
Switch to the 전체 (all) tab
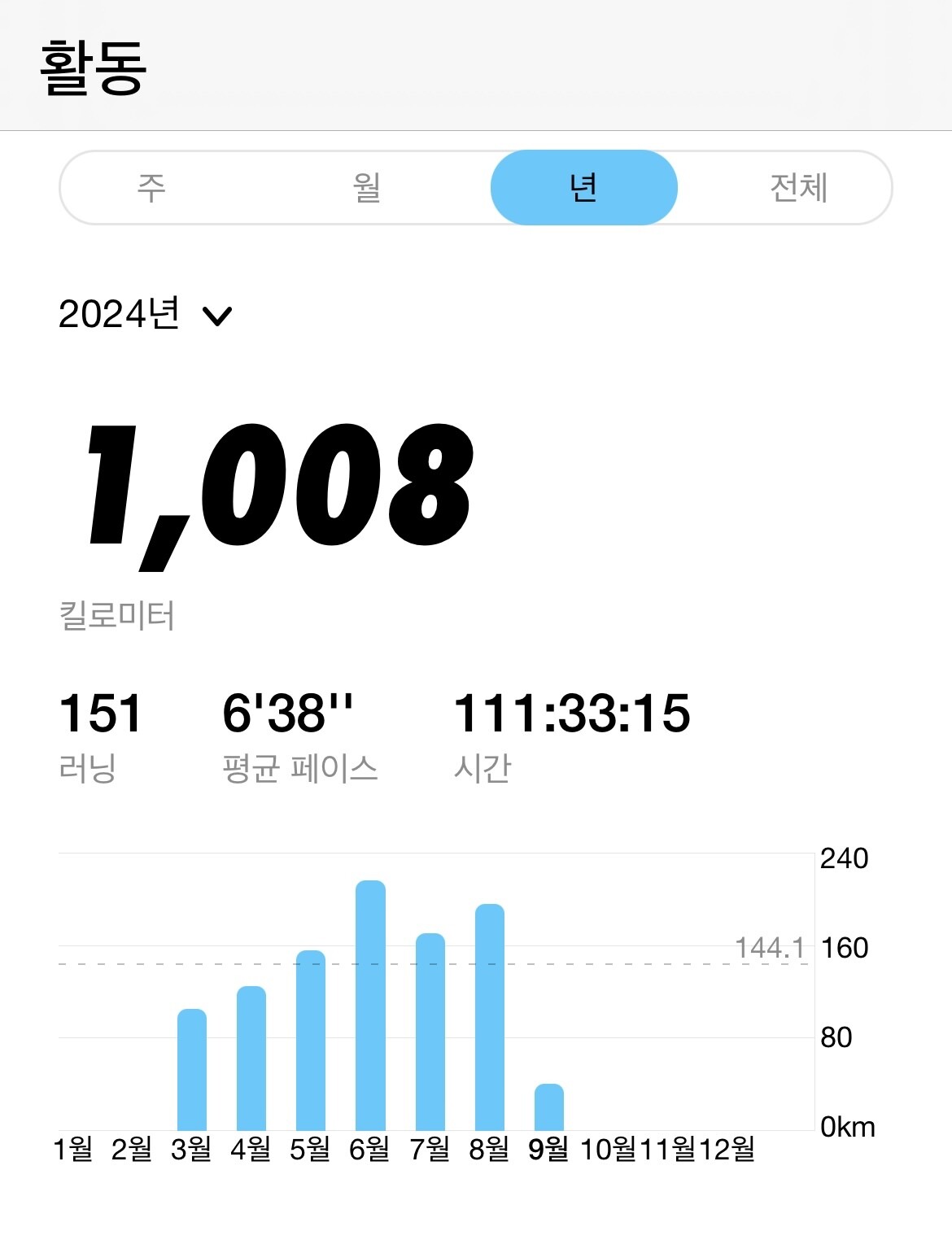(799, 188)
